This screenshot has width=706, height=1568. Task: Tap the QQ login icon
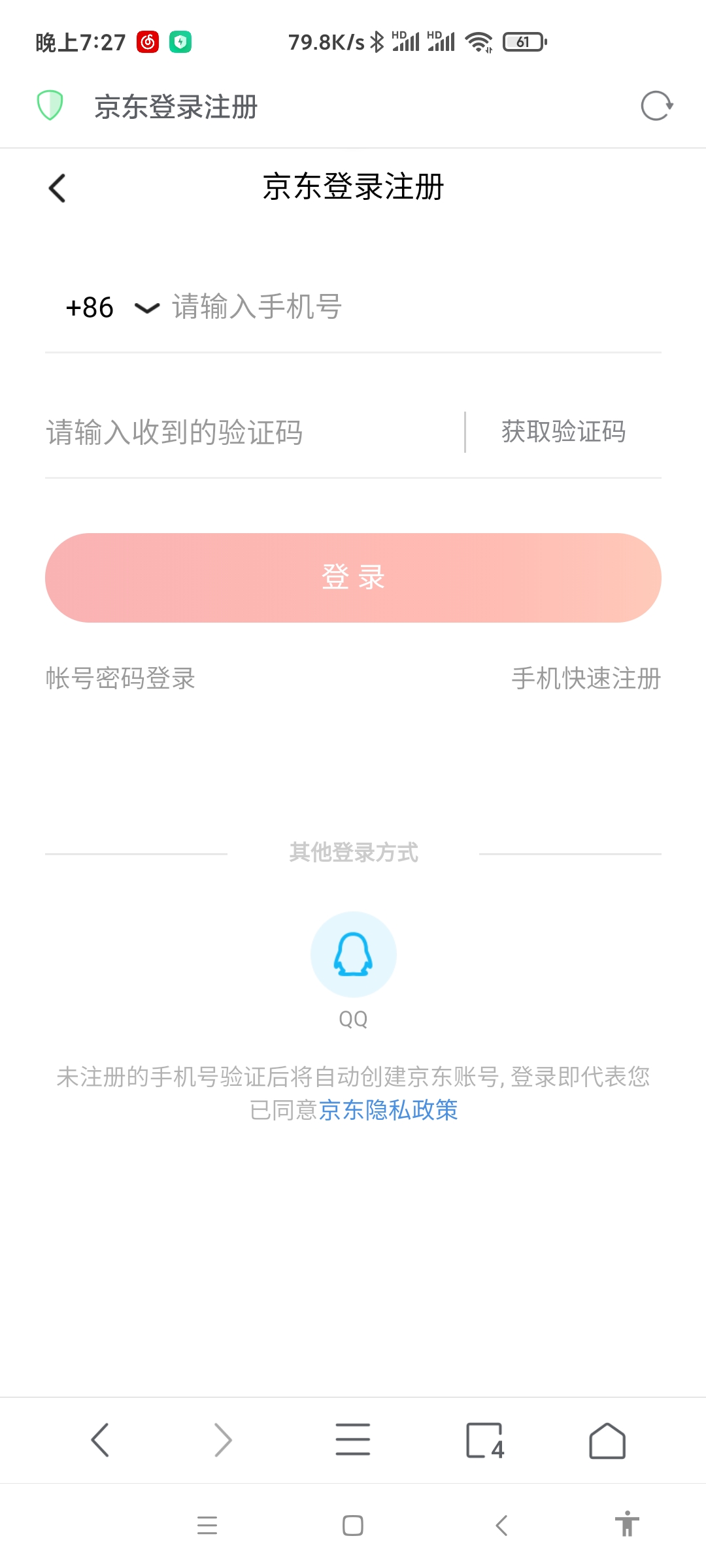353,954
